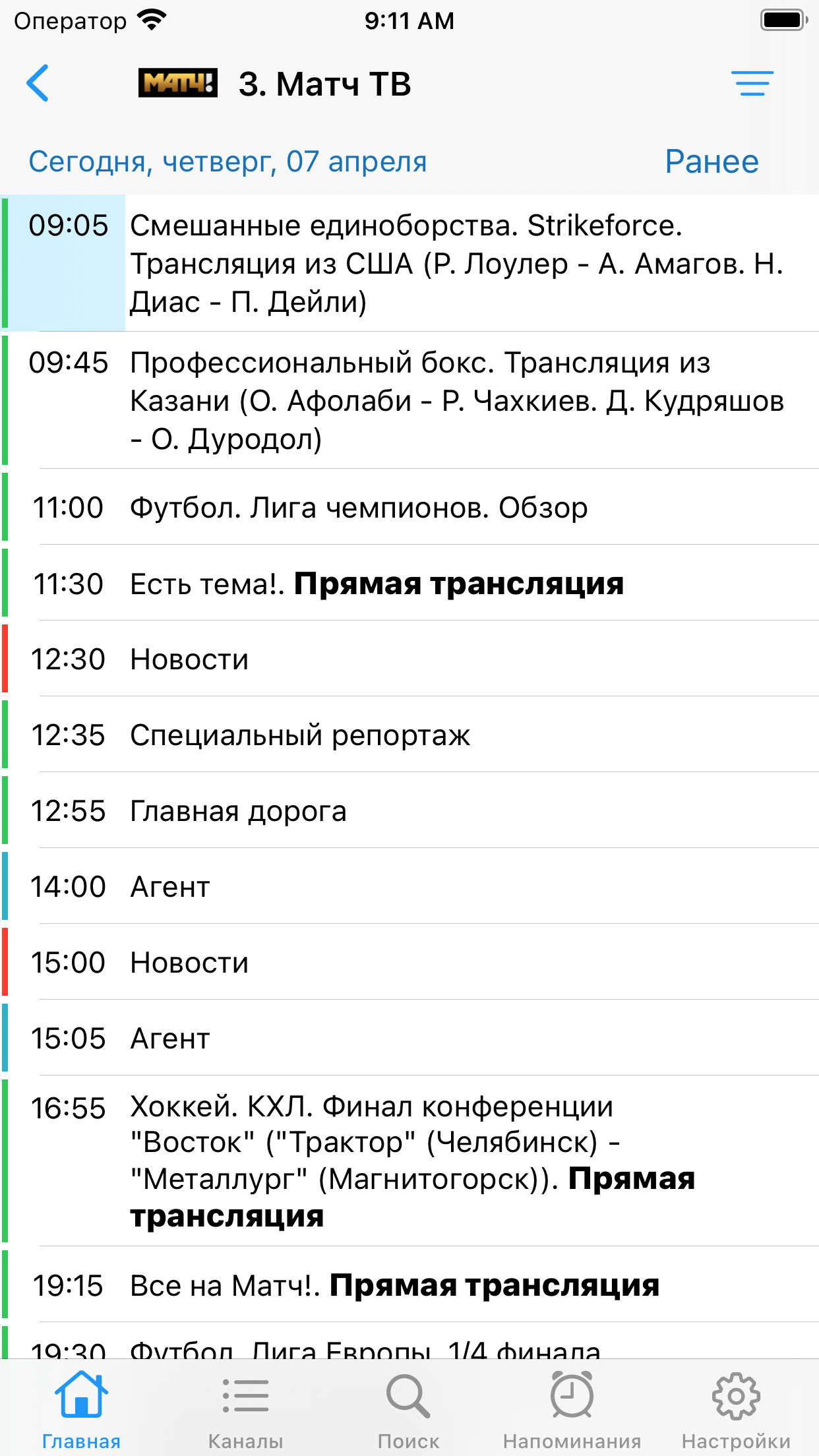
Task: Go back to the previous screen
Action: (38, 84)
